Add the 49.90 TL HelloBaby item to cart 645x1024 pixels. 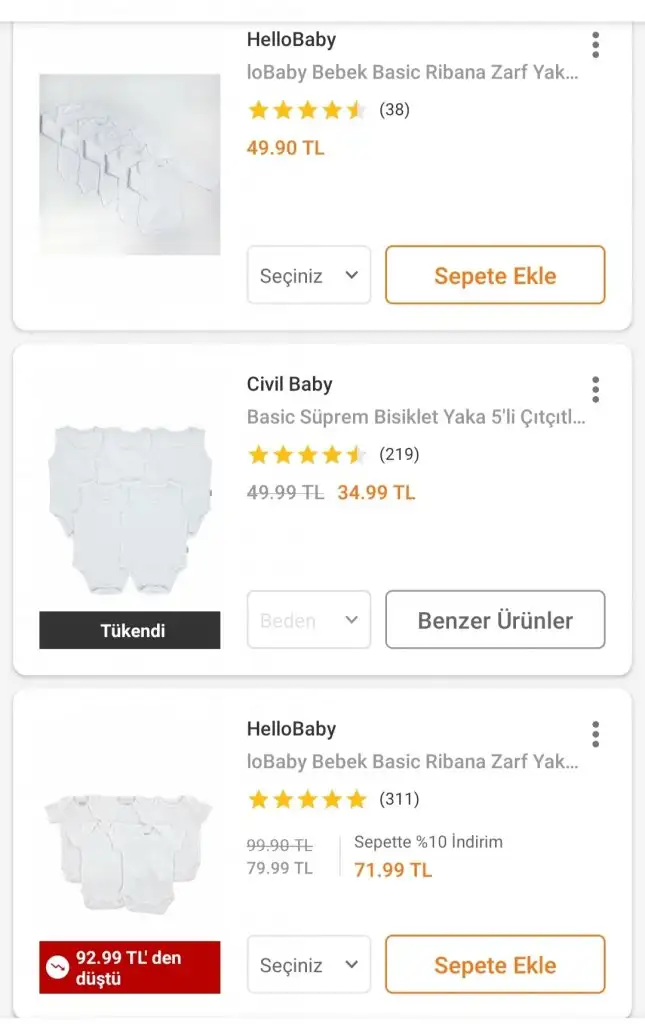(495, 275)
